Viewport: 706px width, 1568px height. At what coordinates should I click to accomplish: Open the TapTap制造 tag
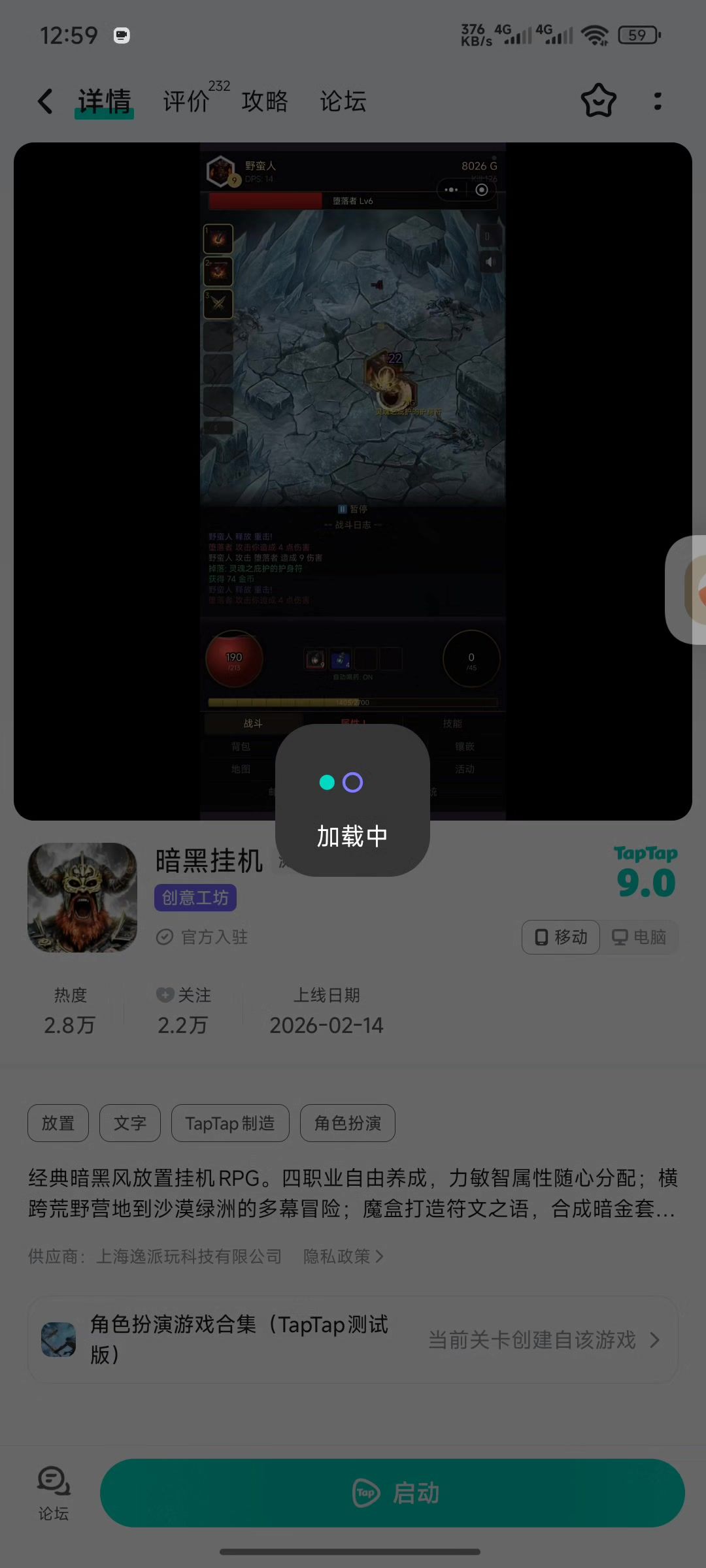point(230,1123)
